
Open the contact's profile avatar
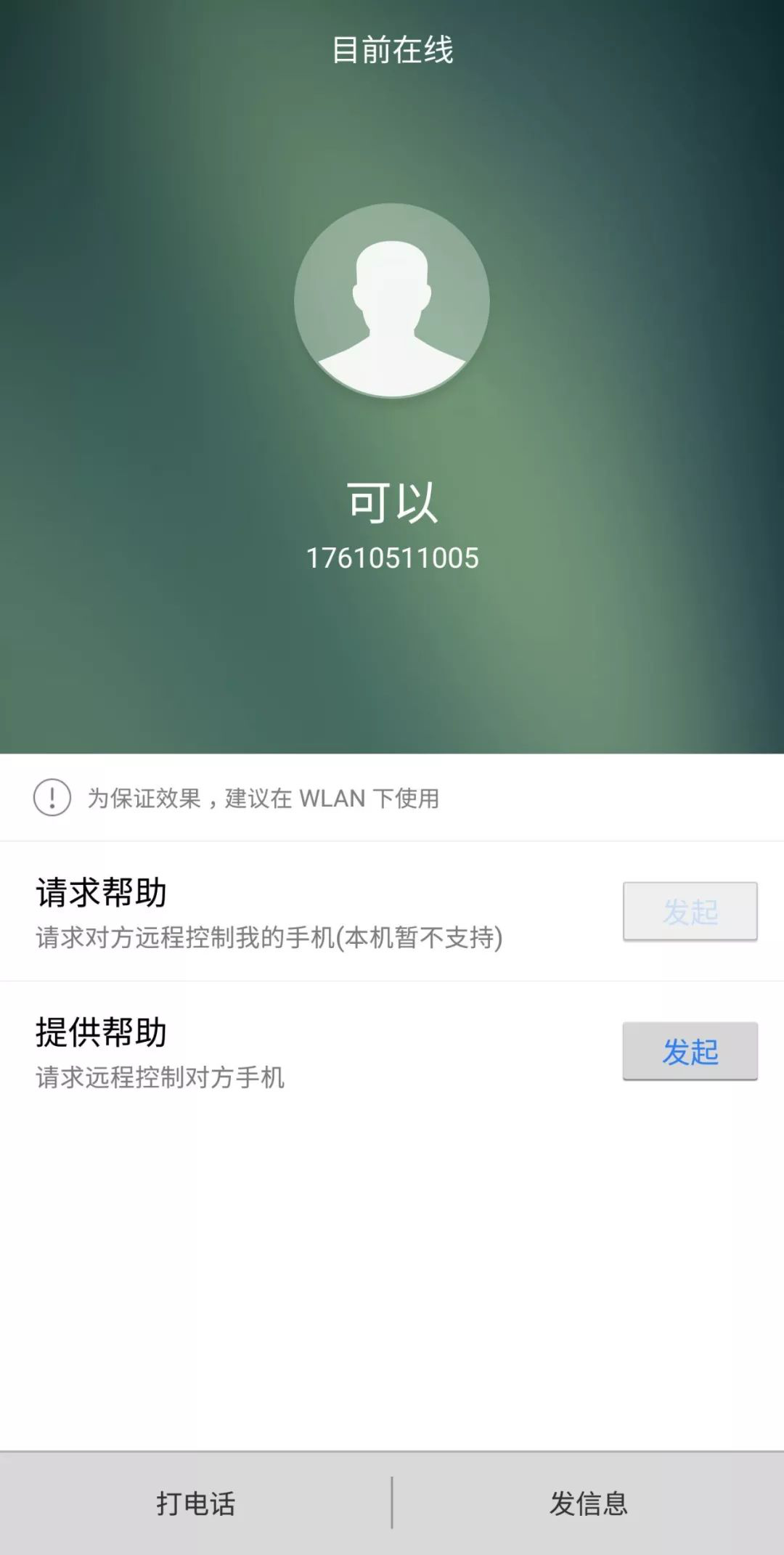point(392,301)
